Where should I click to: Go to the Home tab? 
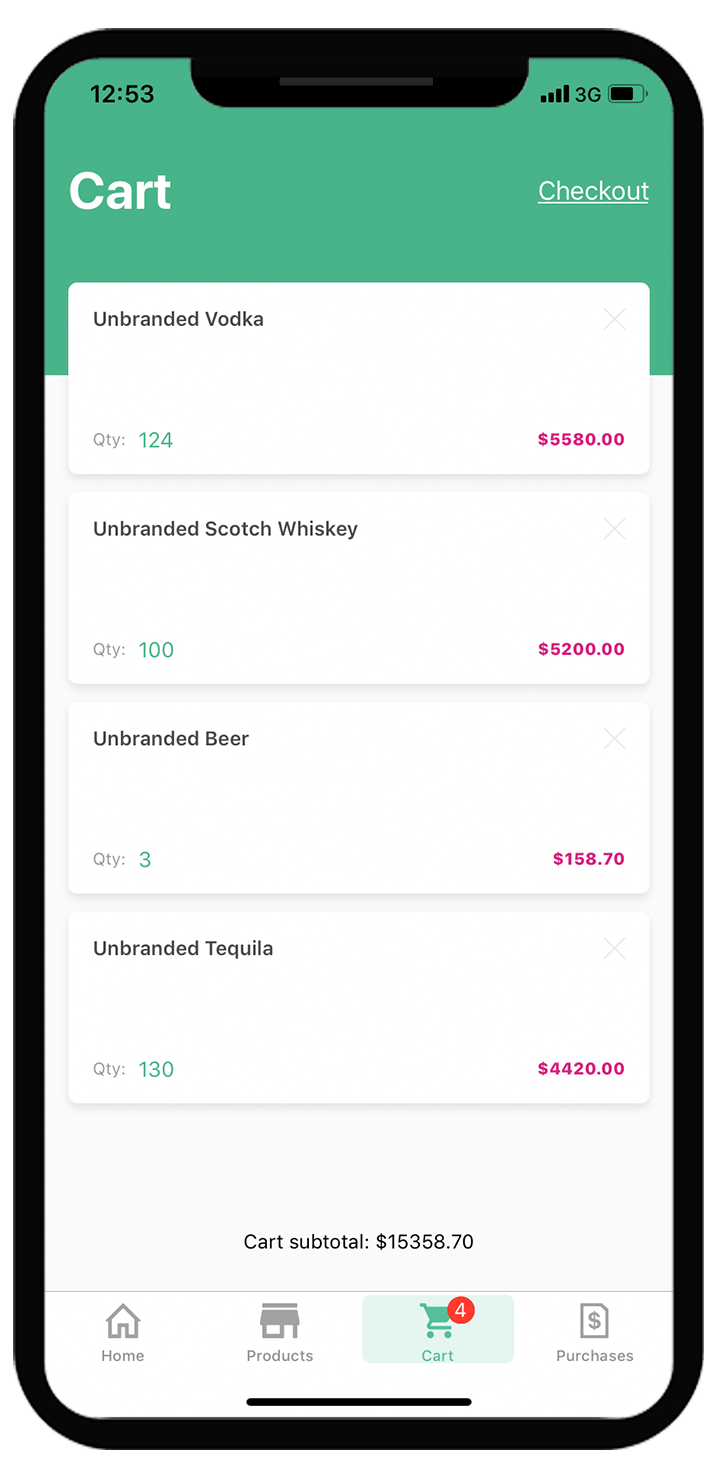tap(123, 1332)
